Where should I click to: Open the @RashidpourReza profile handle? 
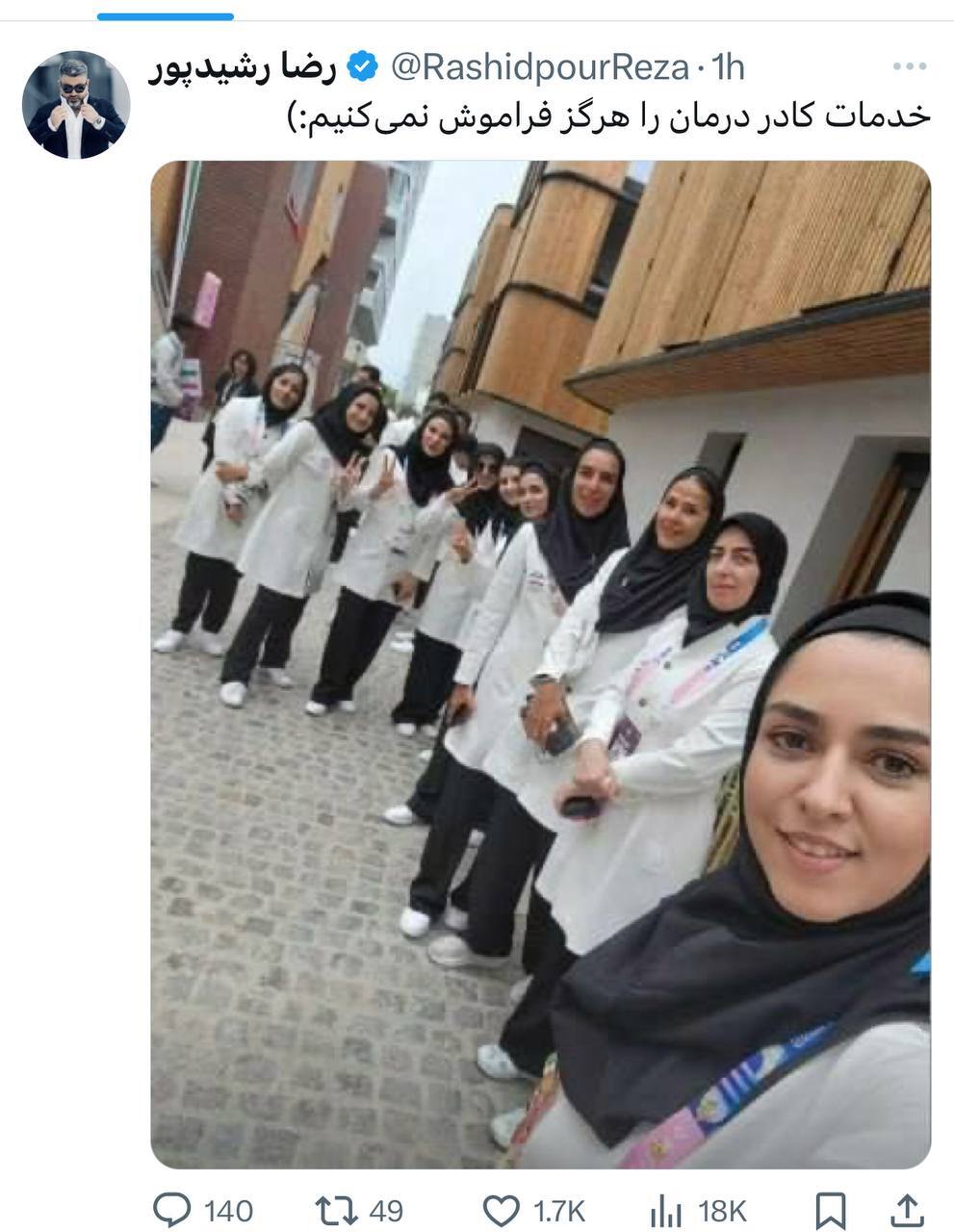(x=539, y=67)
